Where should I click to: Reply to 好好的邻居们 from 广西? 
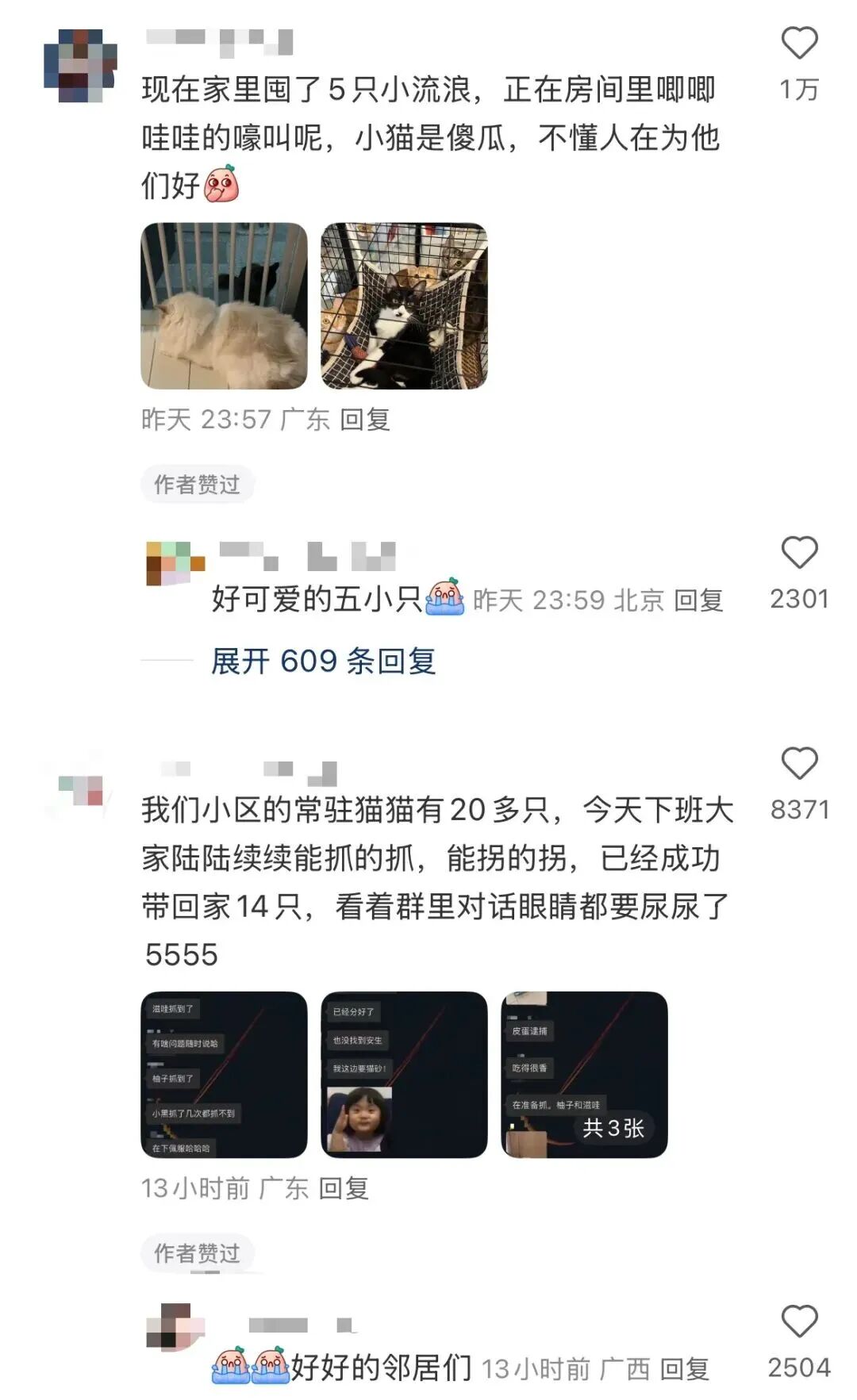click(x=684, y=1368)
